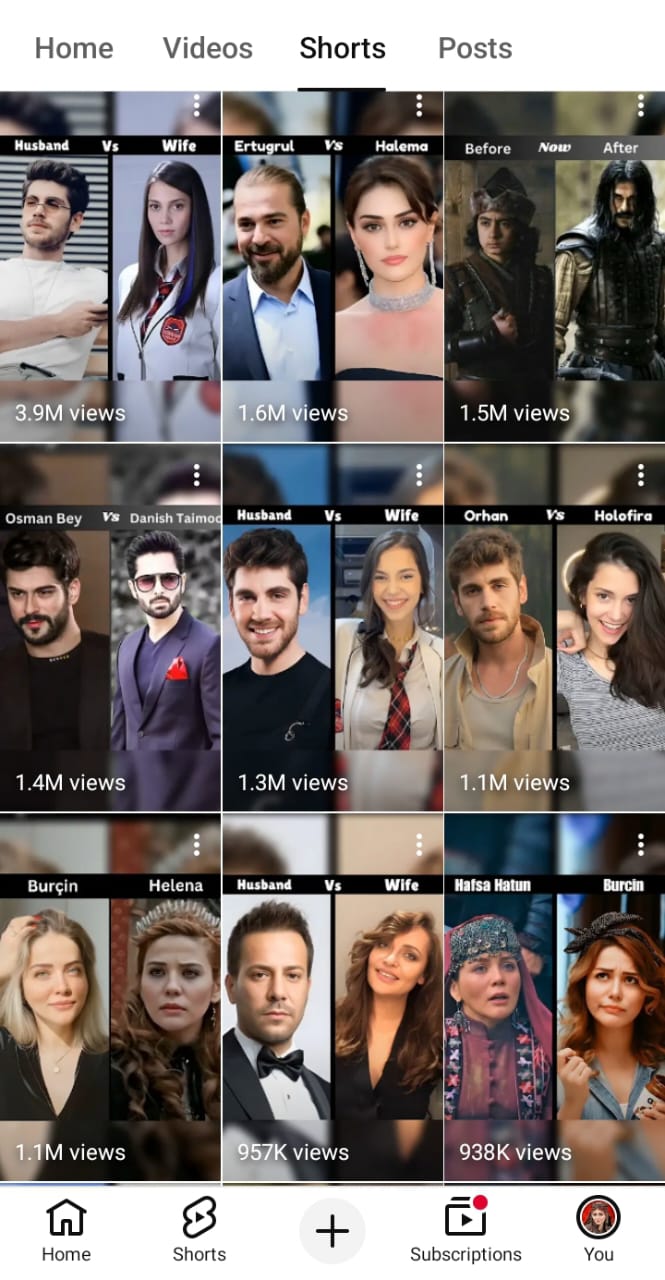Switch to the Home channel tab

pyautogui.click(x=74, y=48)
